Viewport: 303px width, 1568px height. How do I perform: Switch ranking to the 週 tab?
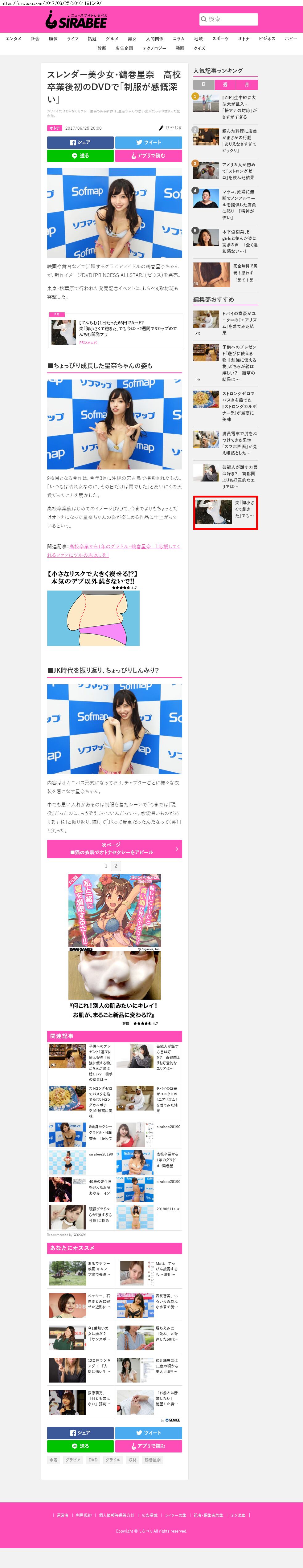point(225,84)
